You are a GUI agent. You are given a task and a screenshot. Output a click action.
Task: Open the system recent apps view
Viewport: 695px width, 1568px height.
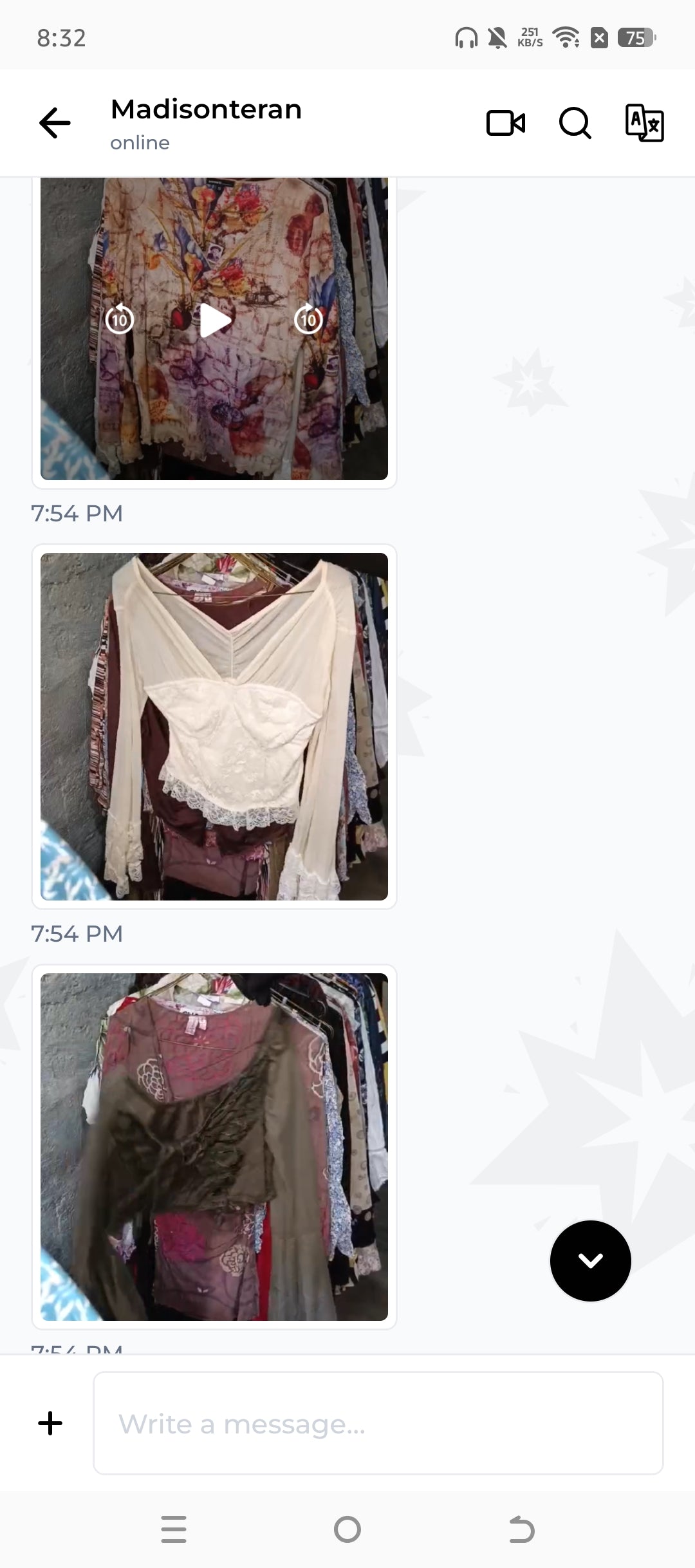click(x=174, y=1529)
